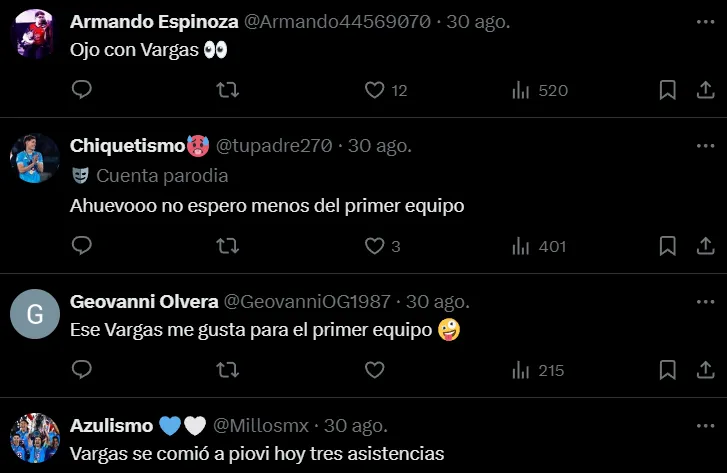Bookmark Geovanni Olvera's tweet
The image size is (727, 473).
point(667,370)
